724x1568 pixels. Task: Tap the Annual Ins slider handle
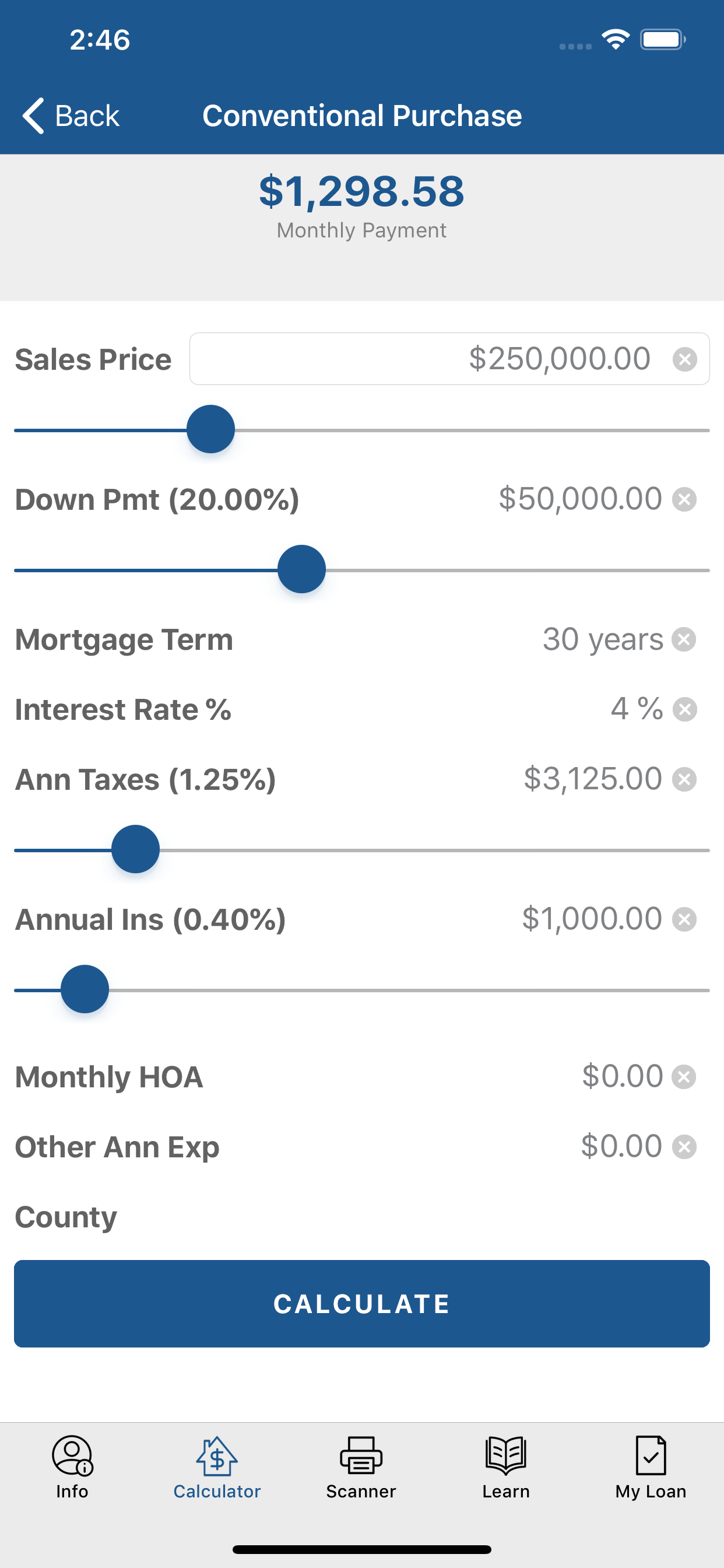[x=85, y=989]
